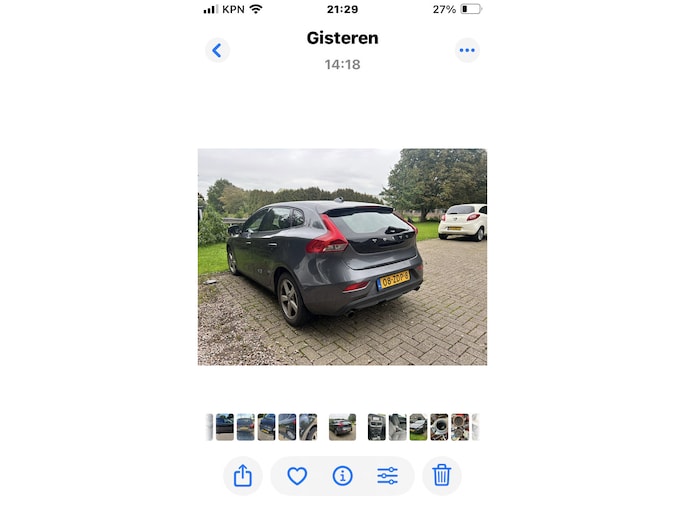The height and width of the screenshot is (514, 685).
Task: Delete this photo
Action: 442,476
